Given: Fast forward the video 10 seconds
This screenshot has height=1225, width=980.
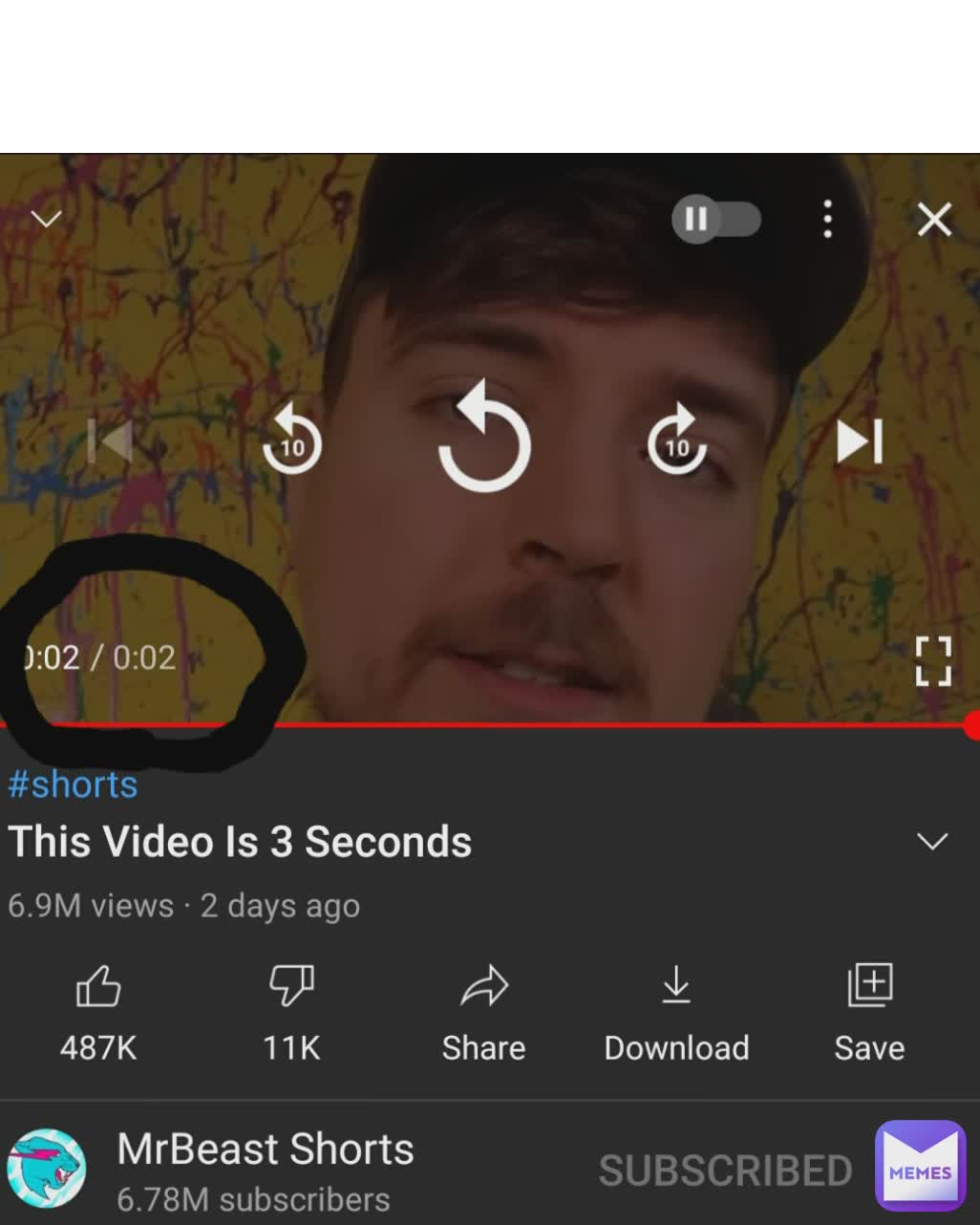Looking at the screenshot, I should click(x=676, y=441).
